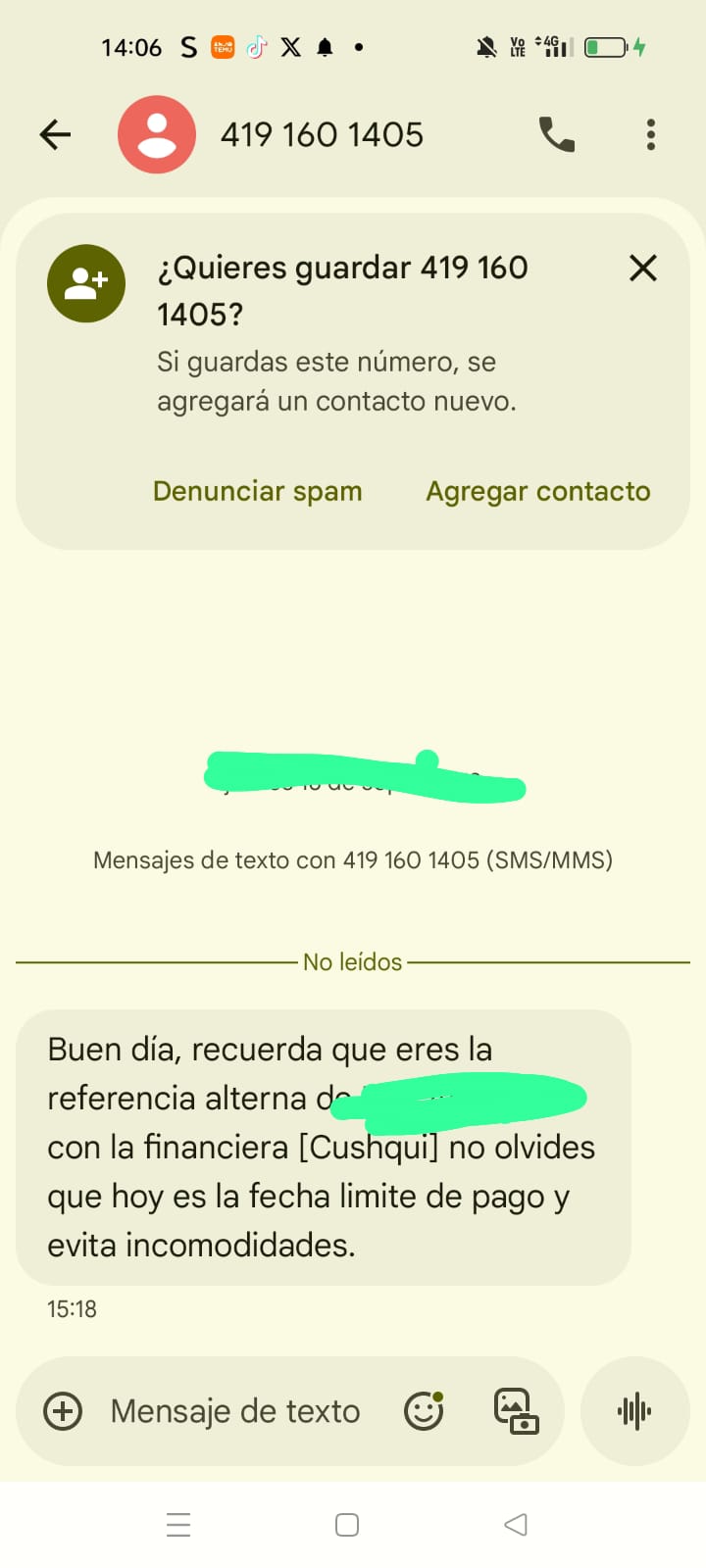The image size is (706, 1568).
Task: Open recent apps from navigation bar
Action: tap(178, 1525)
